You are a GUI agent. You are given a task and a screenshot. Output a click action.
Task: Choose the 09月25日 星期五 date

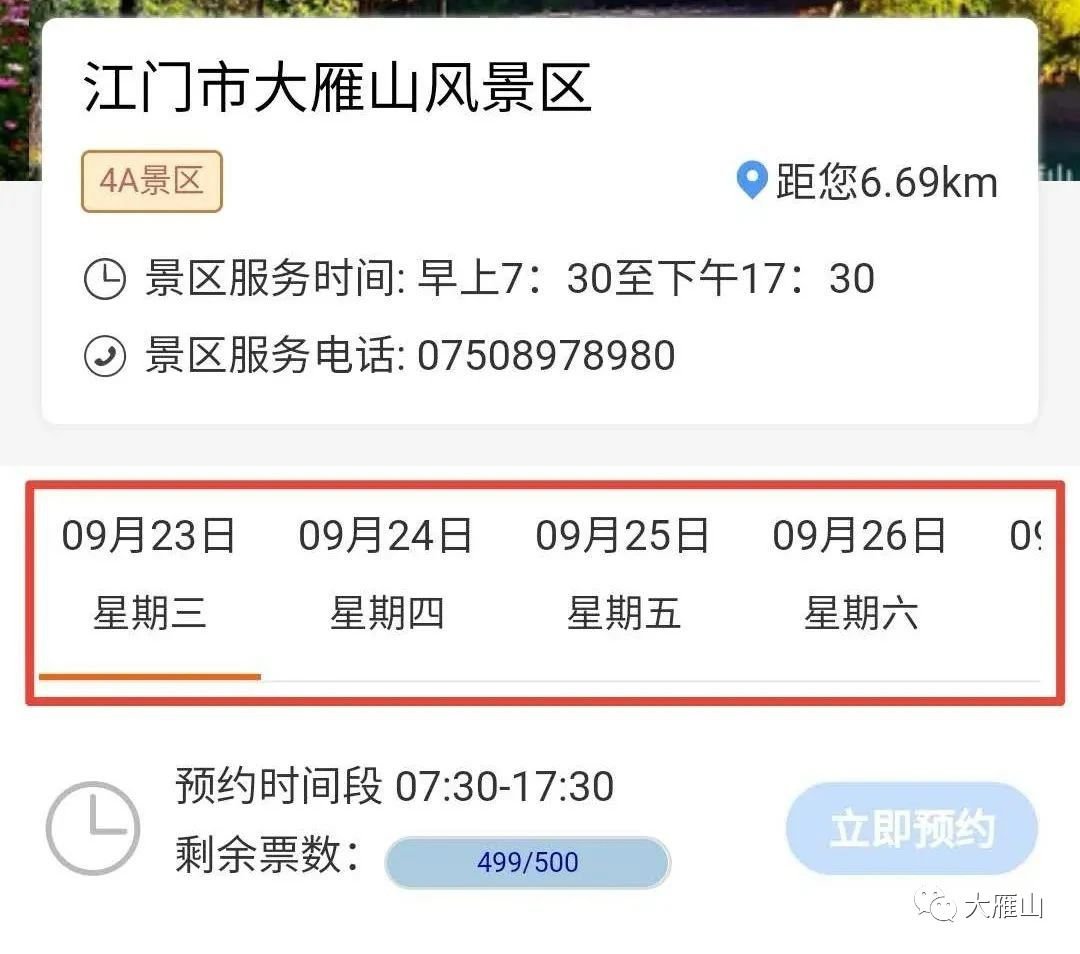(x=623, y=574)
